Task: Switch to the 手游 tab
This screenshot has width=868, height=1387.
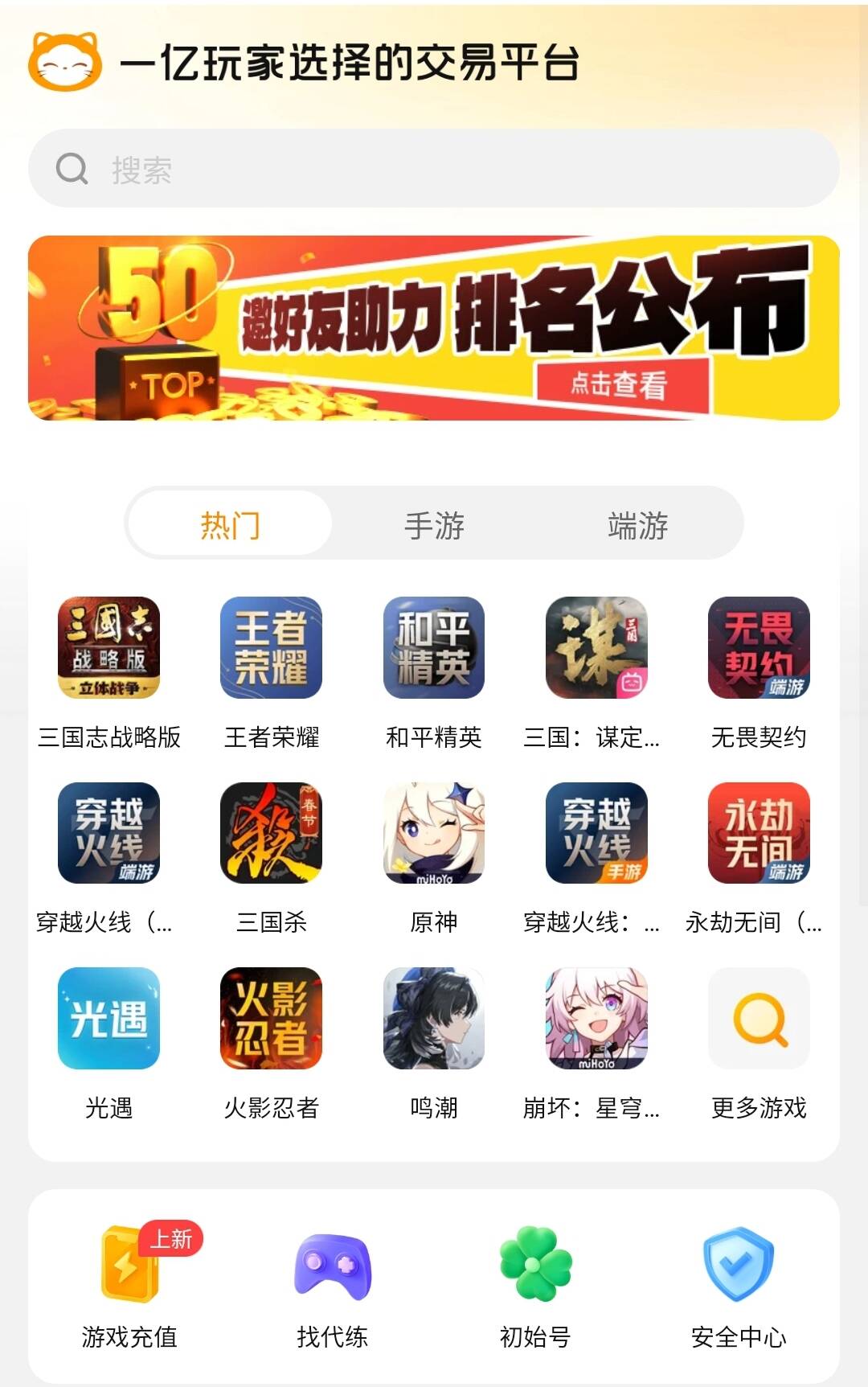Action: coord(434,526)
